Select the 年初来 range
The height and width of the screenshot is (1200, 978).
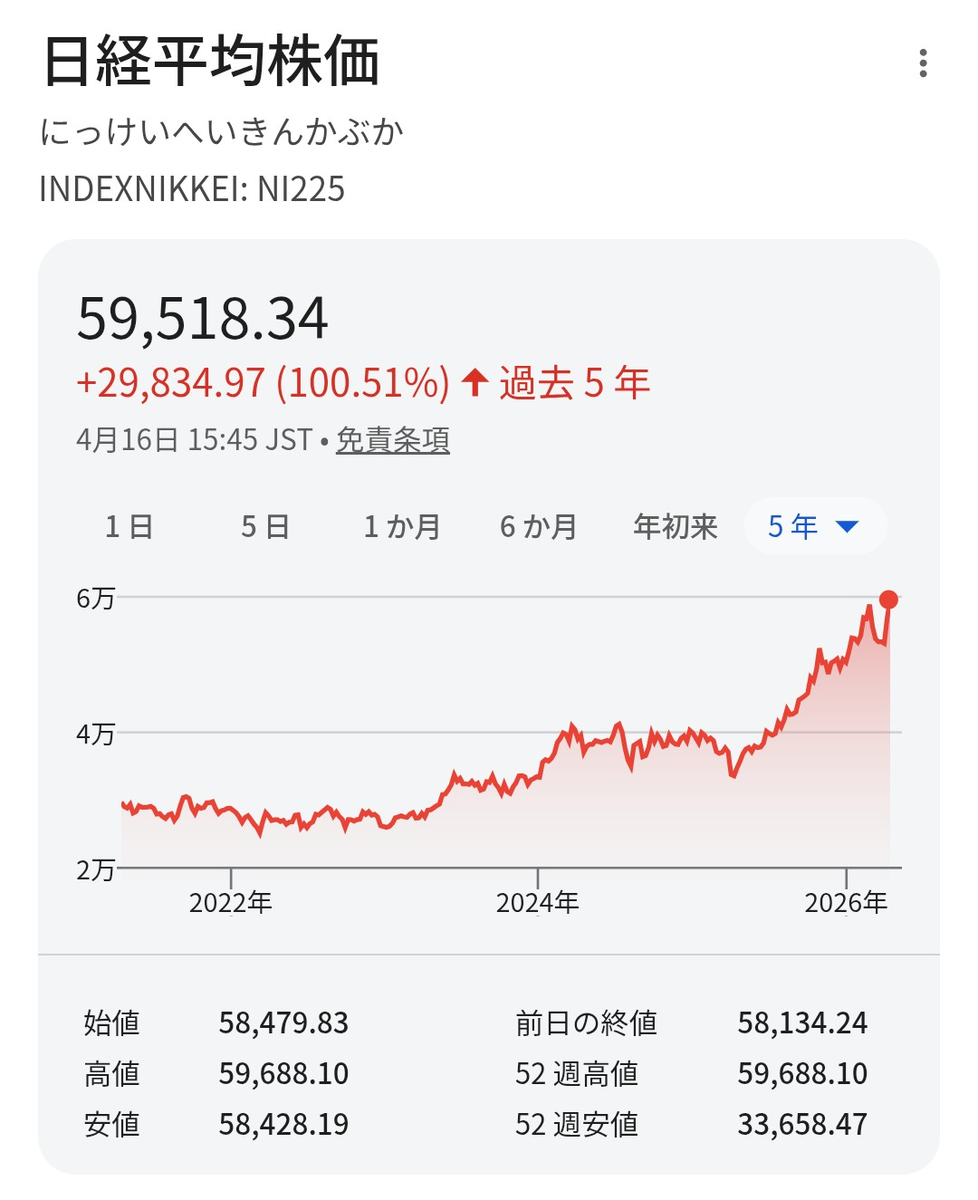point(675,526)
